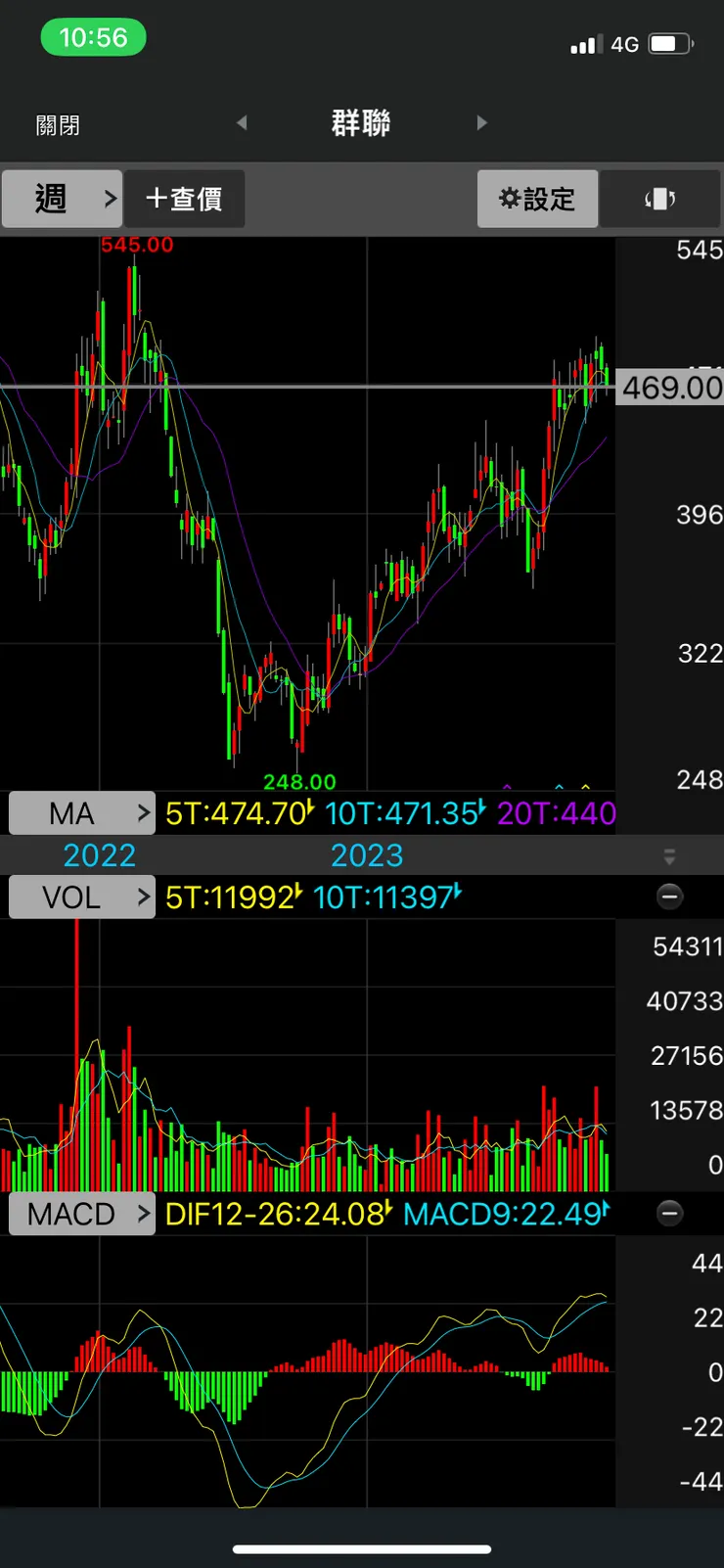Change the VOL indicator selector
The image size is (724, 1568).
82,897
